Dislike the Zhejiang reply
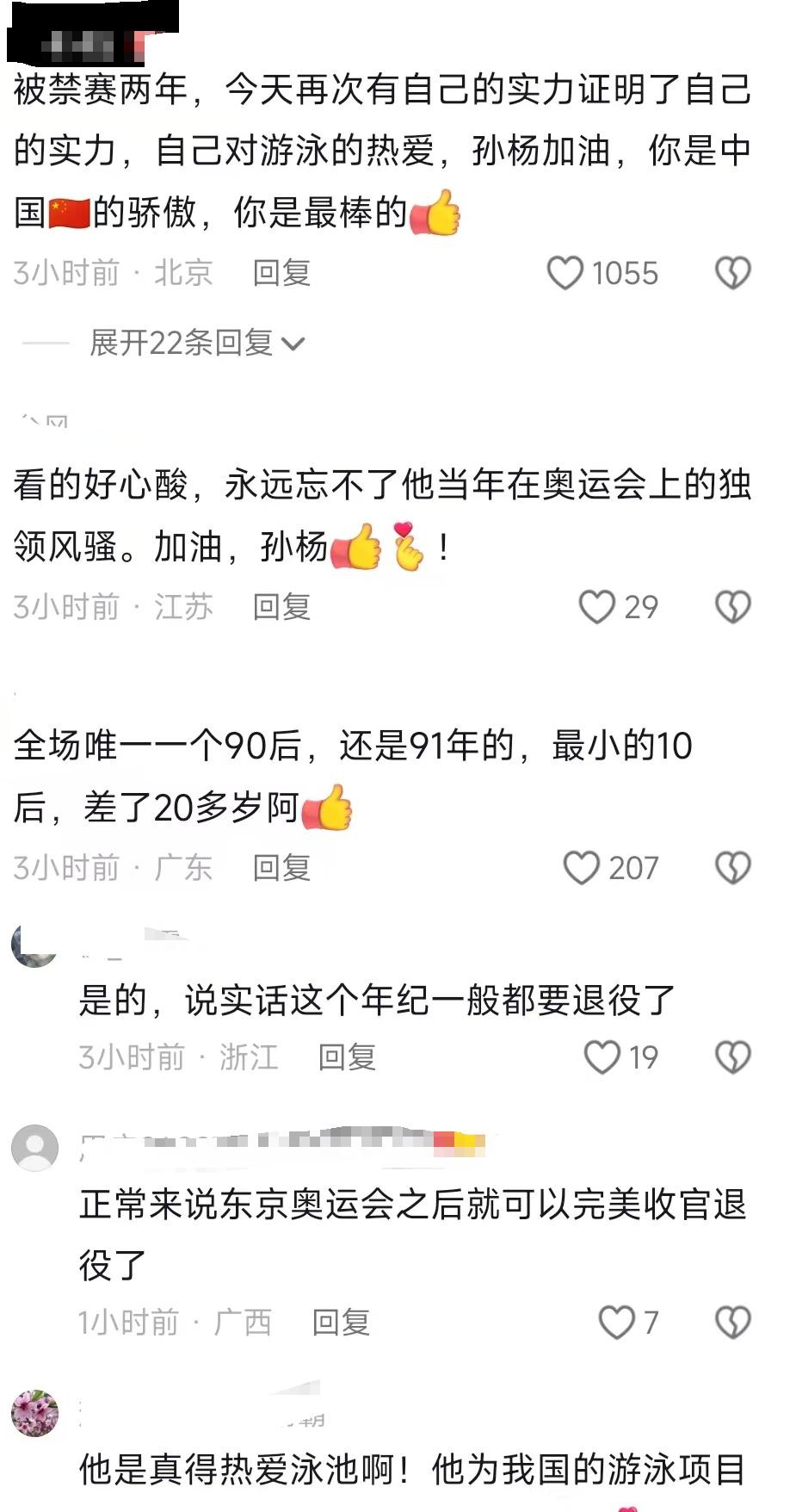 (x=733, y=1057)
